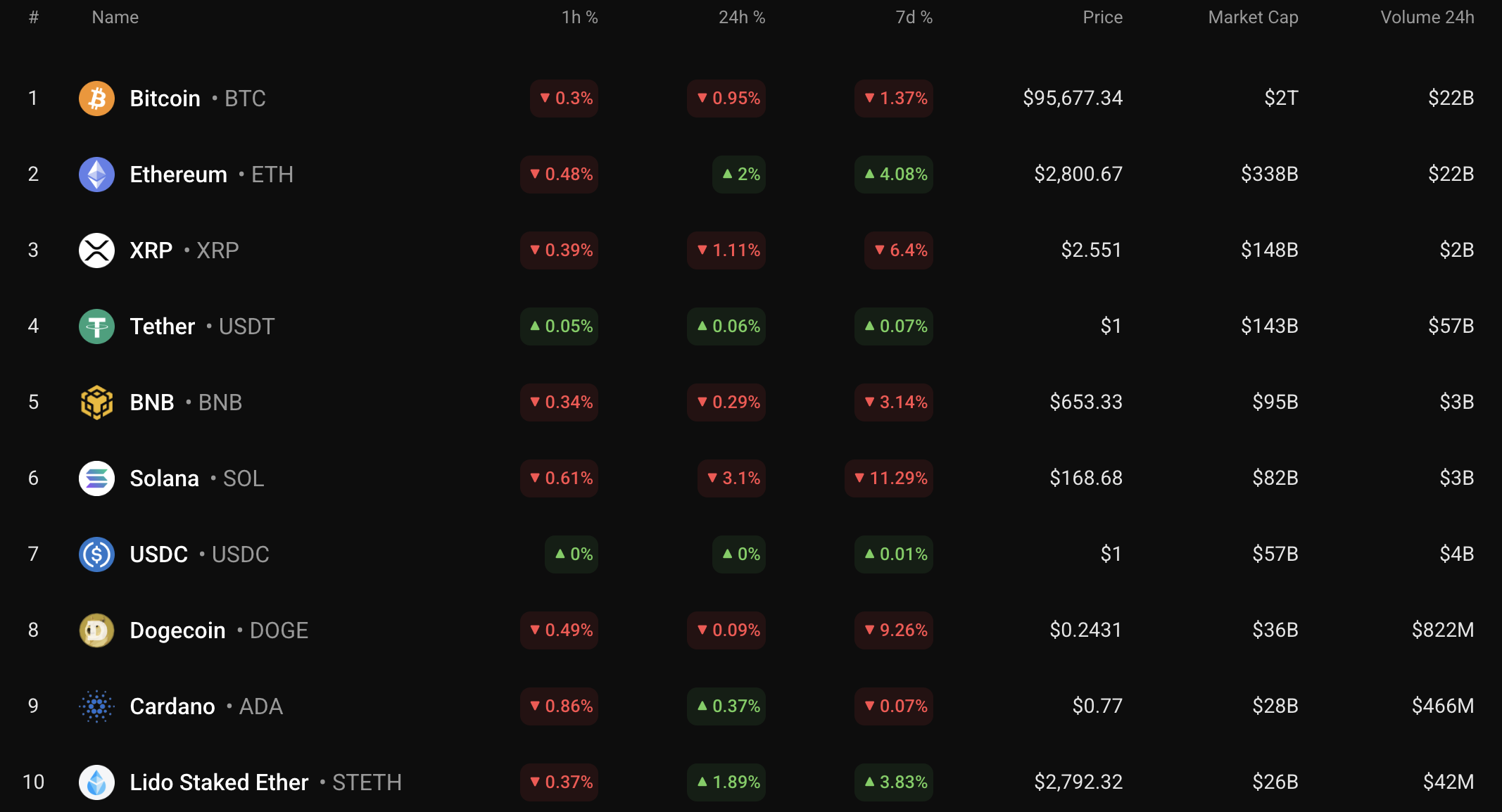Sort by the 7d % column

coord(914,18)
